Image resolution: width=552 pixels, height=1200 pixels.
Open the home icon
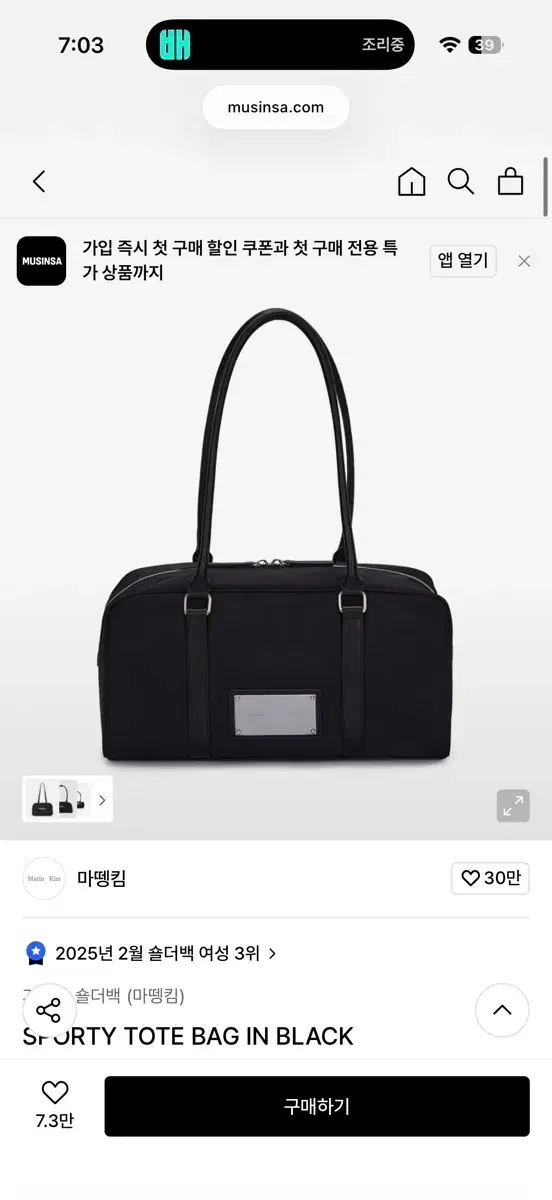(x=411, y=181)
